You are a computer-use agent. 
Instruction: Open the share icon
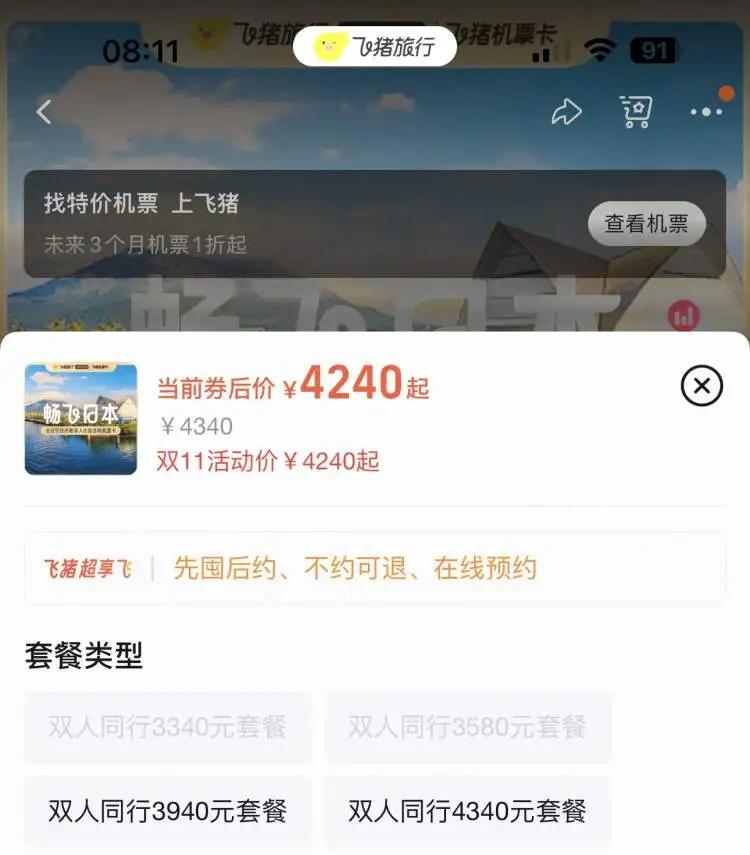(x=568, y=112)
